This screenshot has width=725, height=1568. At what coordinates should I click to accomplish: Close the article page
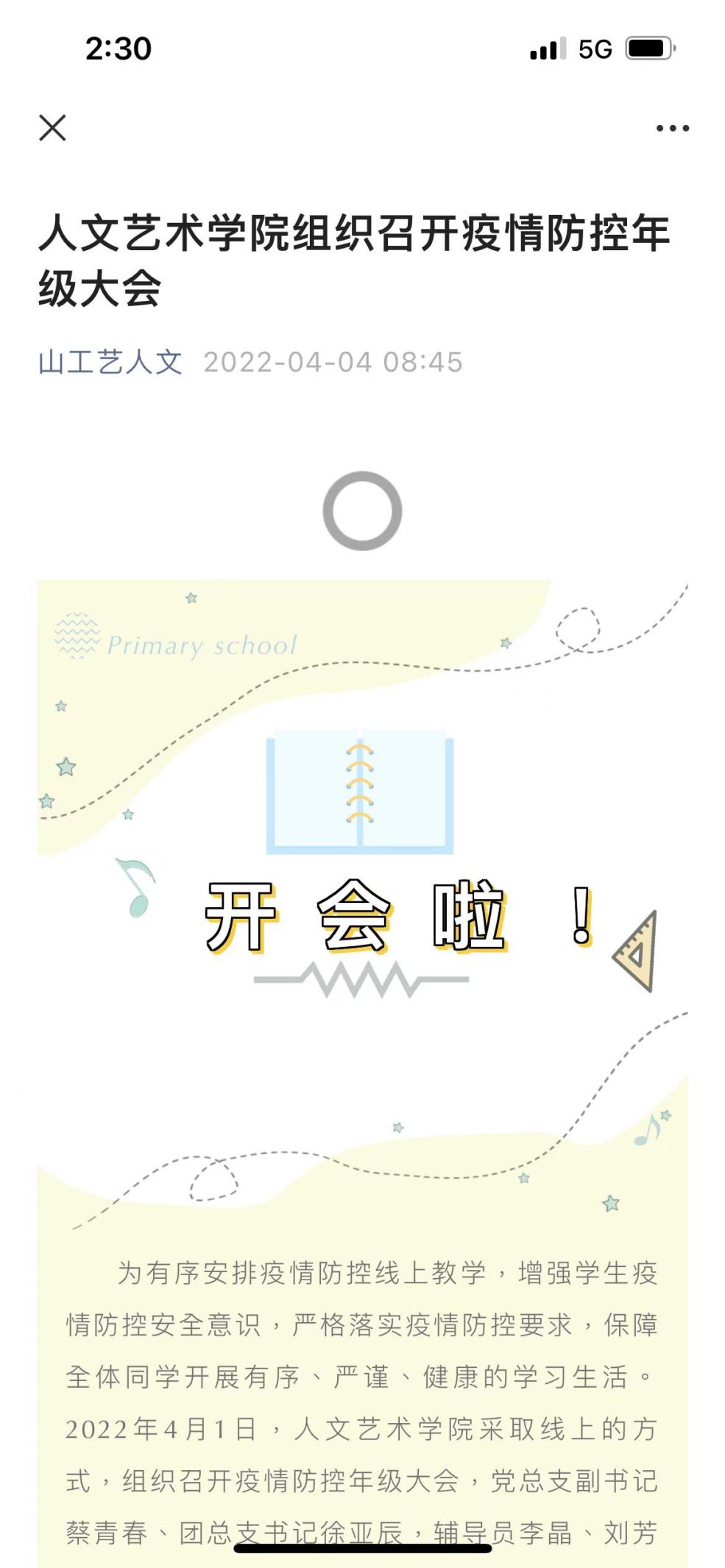pyautogui.click(x=52, y=127)
